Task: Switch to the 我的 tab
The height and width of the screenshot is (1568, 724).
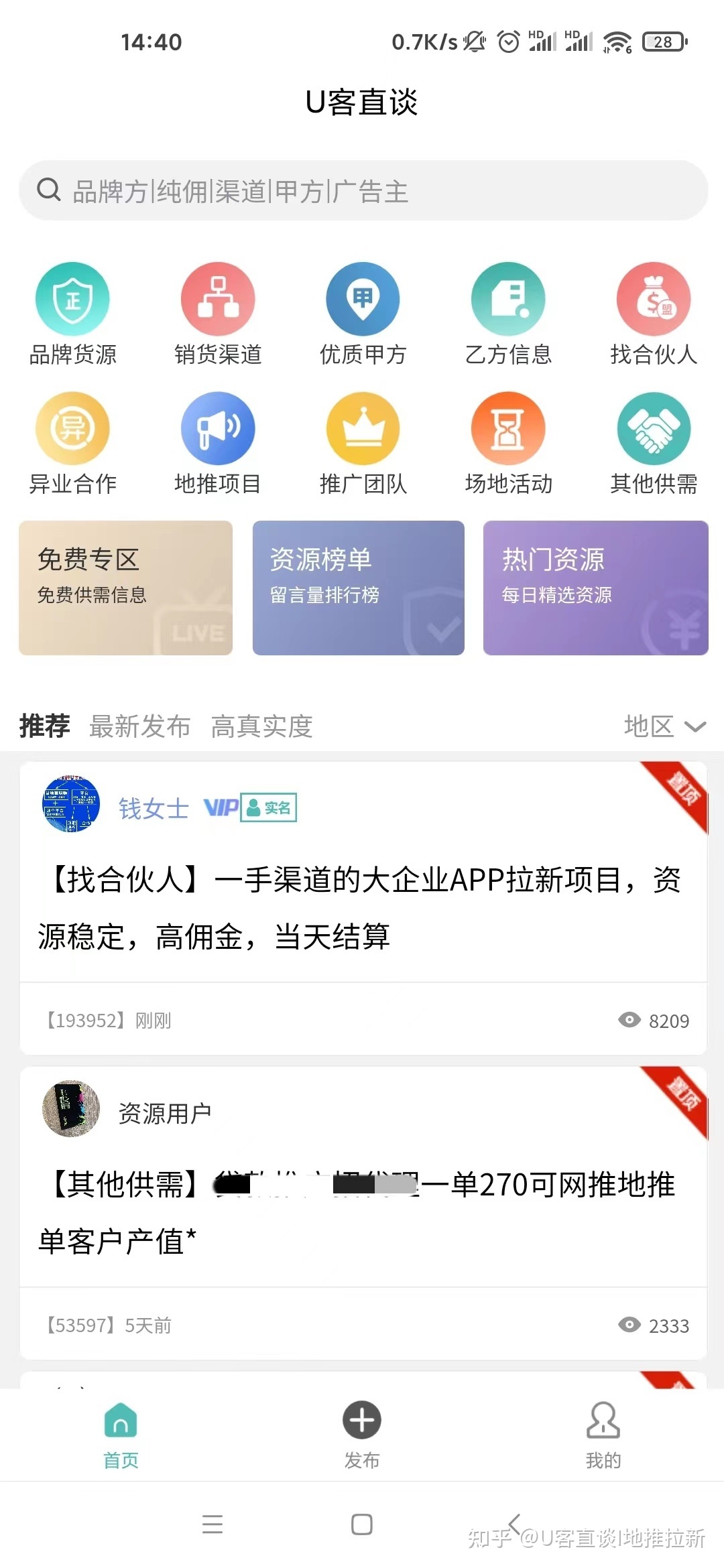Action: click(603, 1434)
